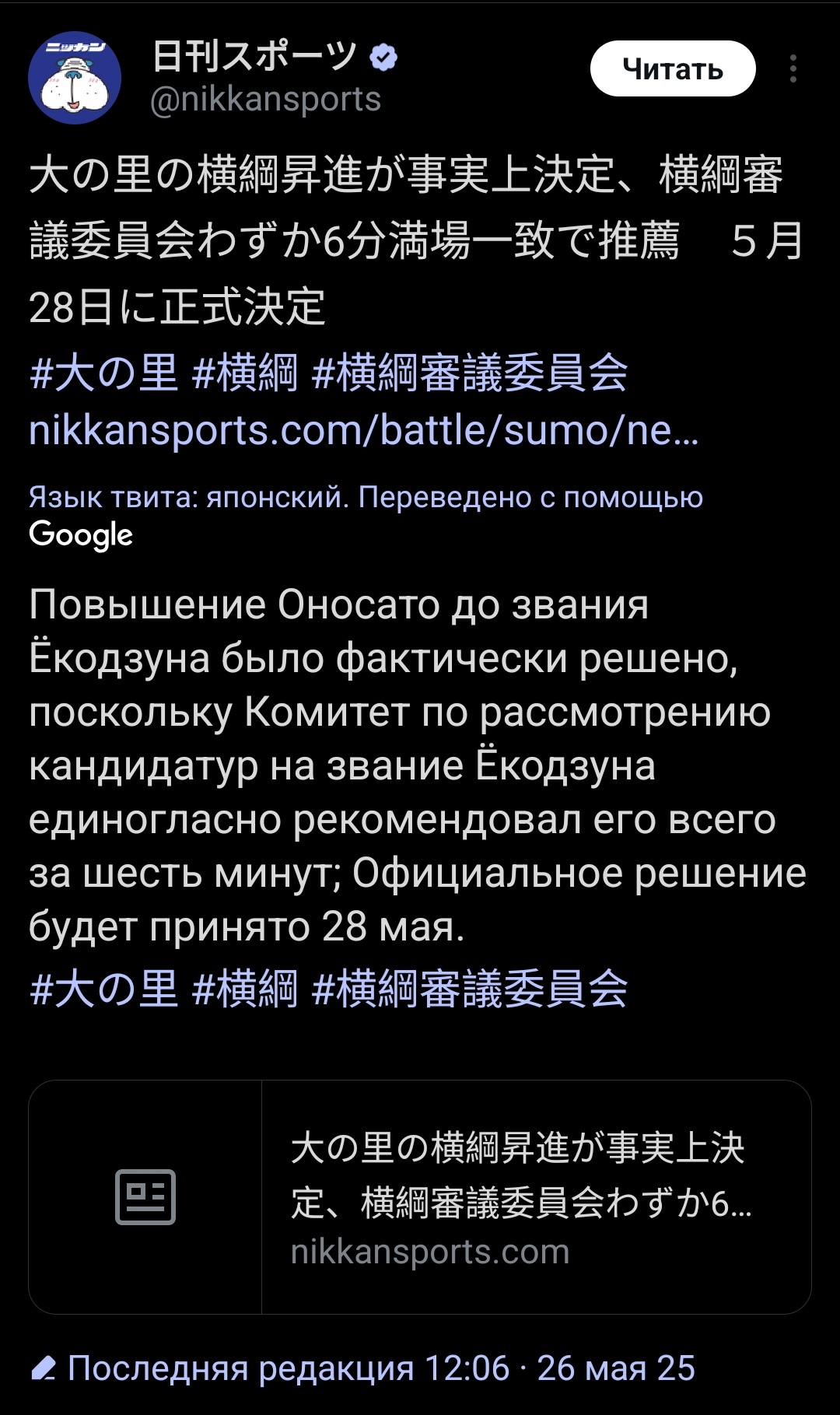This screenshot has height=1415, width=840.
Task: Open hashtag #横綱審議委員会 in the original tweet
Action: tap(469, 373)
